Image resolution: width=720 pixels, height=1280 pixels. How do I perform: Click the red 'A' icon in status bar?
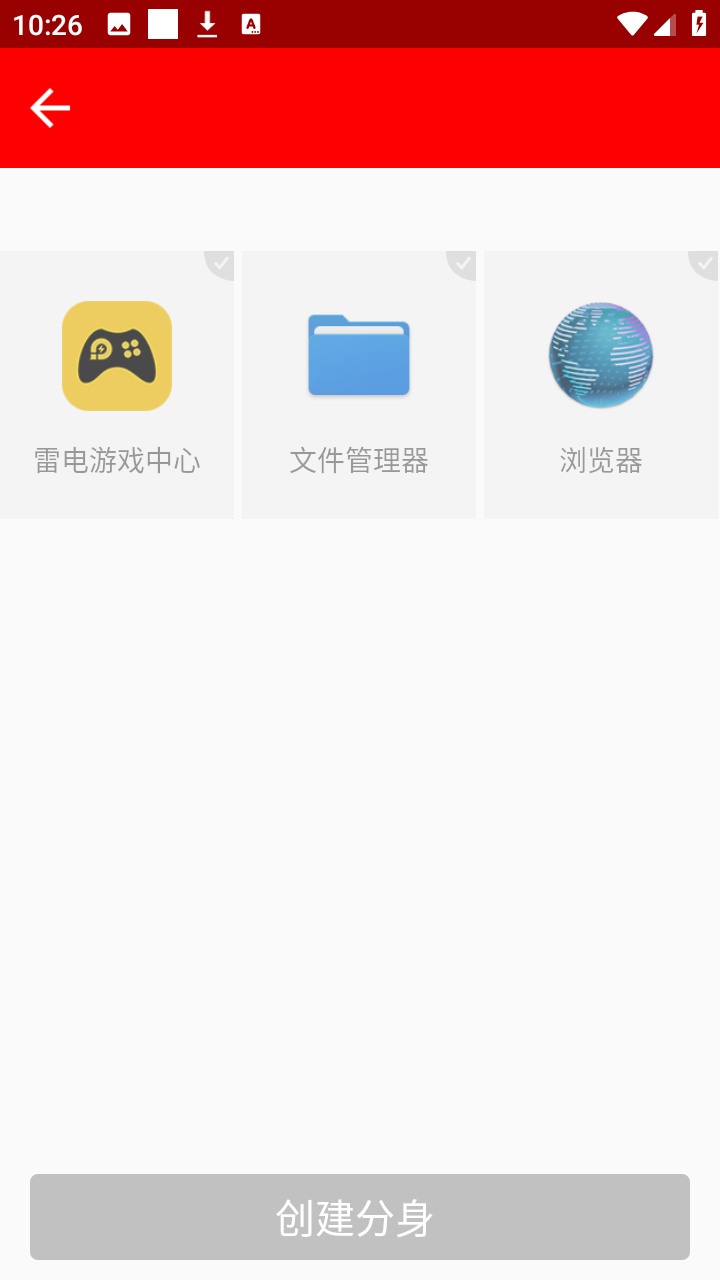250,24
